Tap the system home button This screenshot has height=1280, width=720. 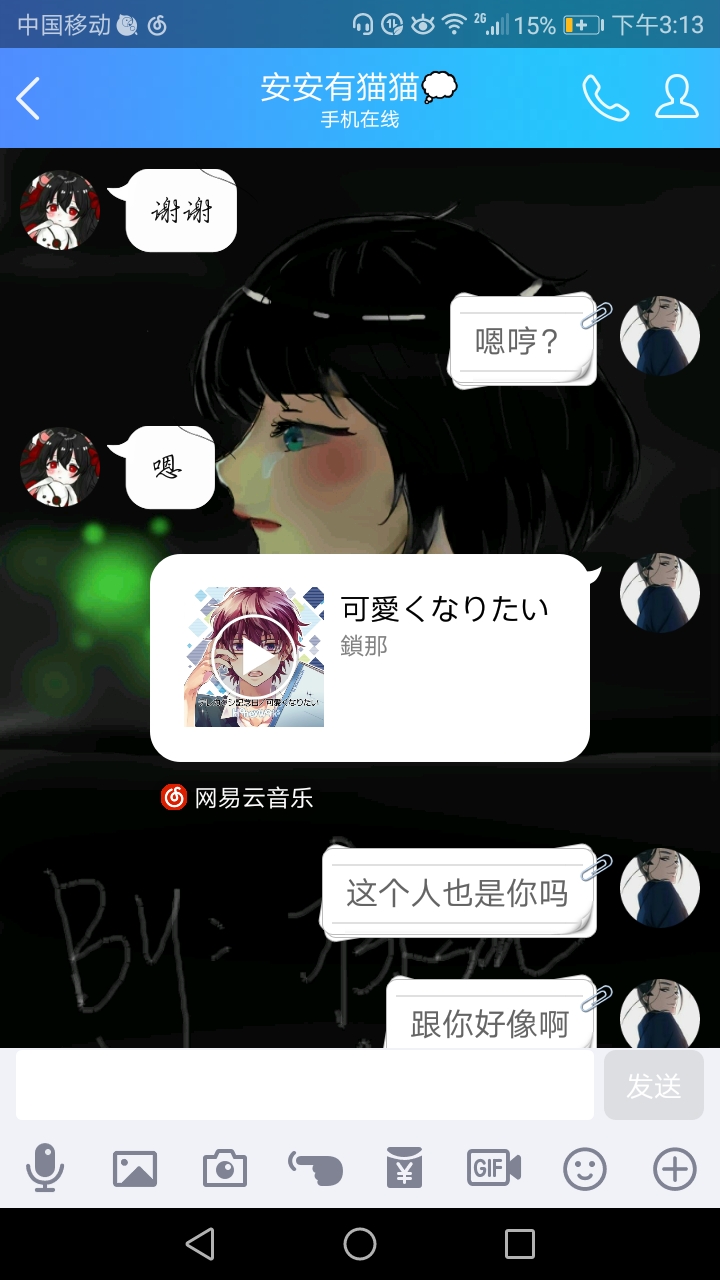pos(360,1244)
